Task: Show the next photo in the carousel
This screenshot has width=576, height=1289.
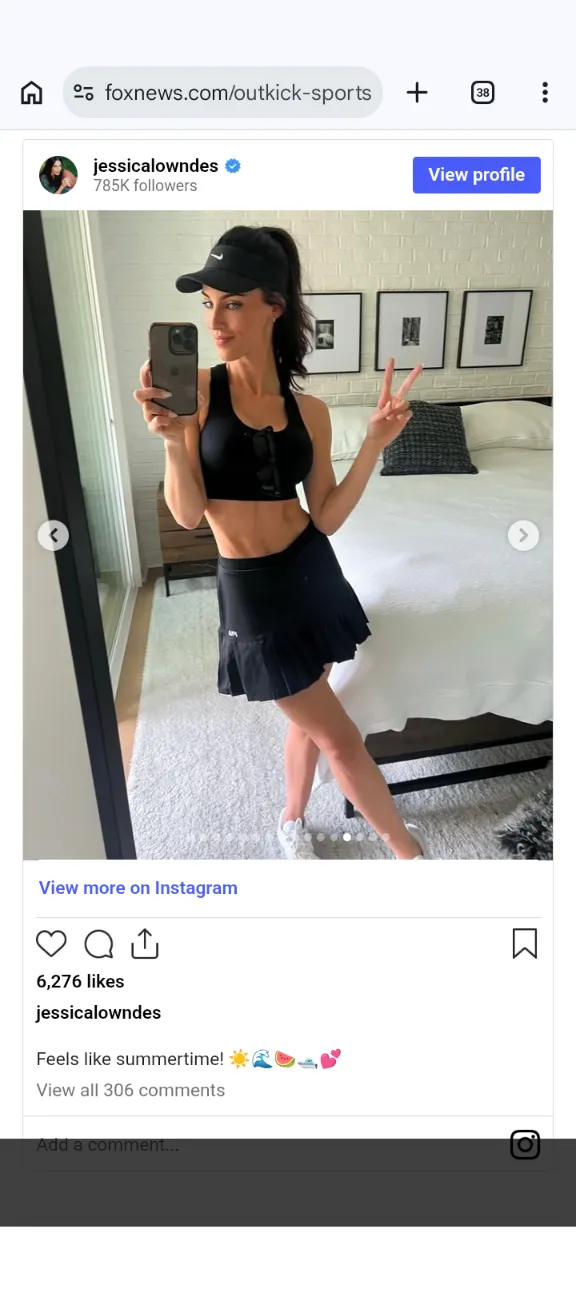Action: coord(523,536)
